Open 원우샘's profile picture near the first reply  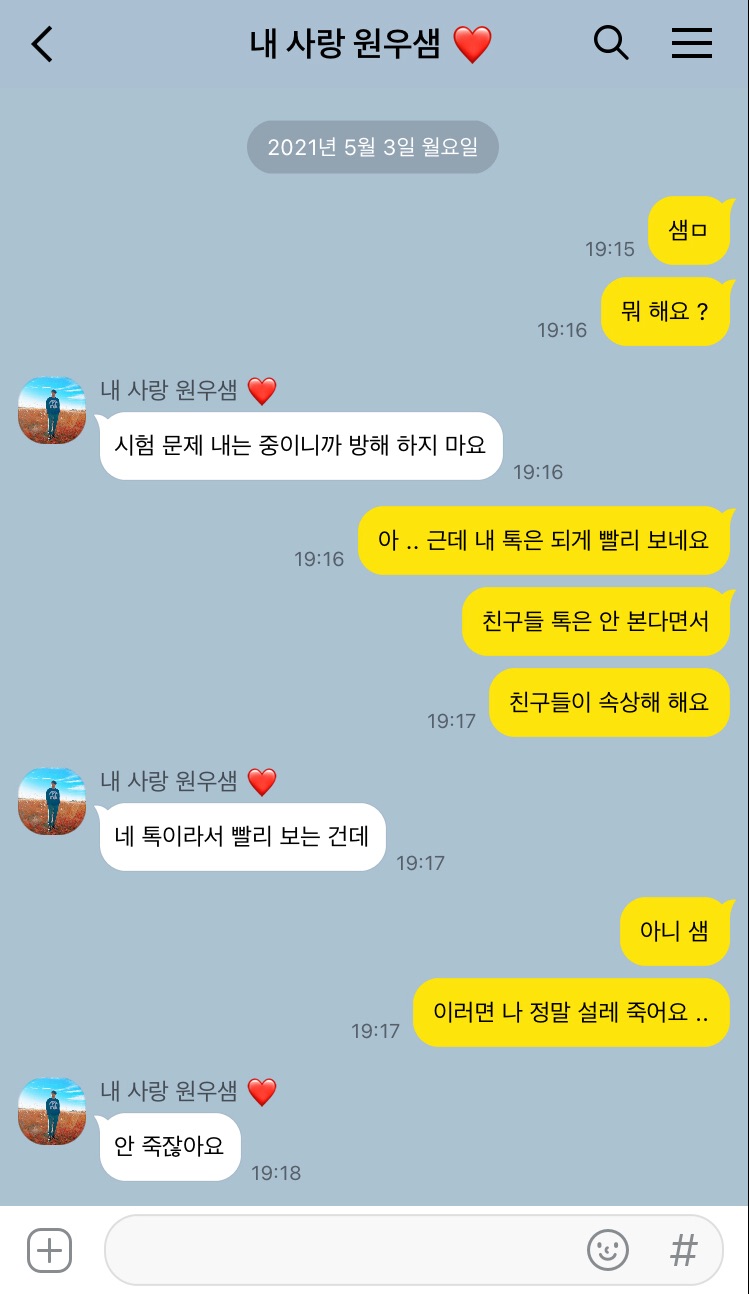coord(51,410)
